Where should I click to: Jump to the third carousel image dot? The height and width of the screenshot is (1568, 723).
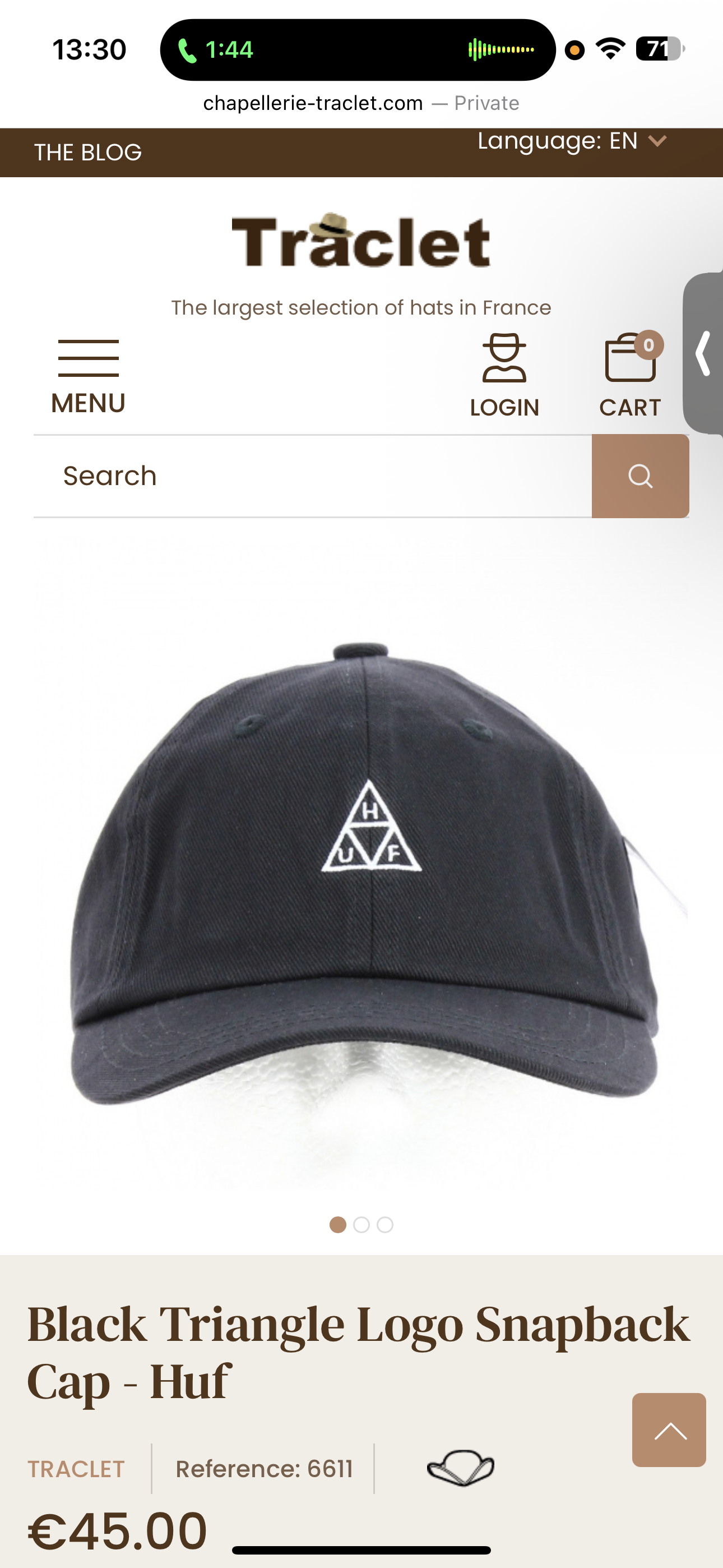pyautogui.click(x=385, y=1225)
